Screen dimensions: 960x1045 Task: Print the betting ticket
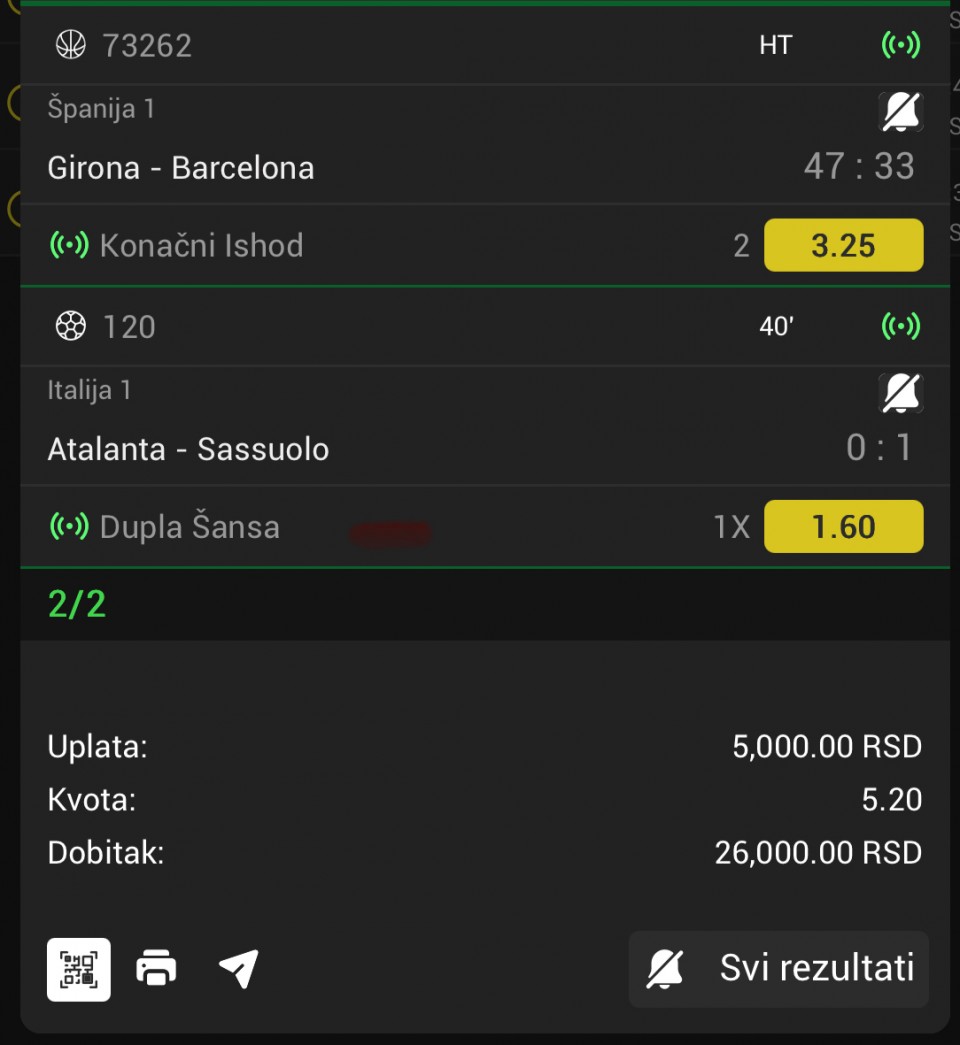click(x=156, y=969)
